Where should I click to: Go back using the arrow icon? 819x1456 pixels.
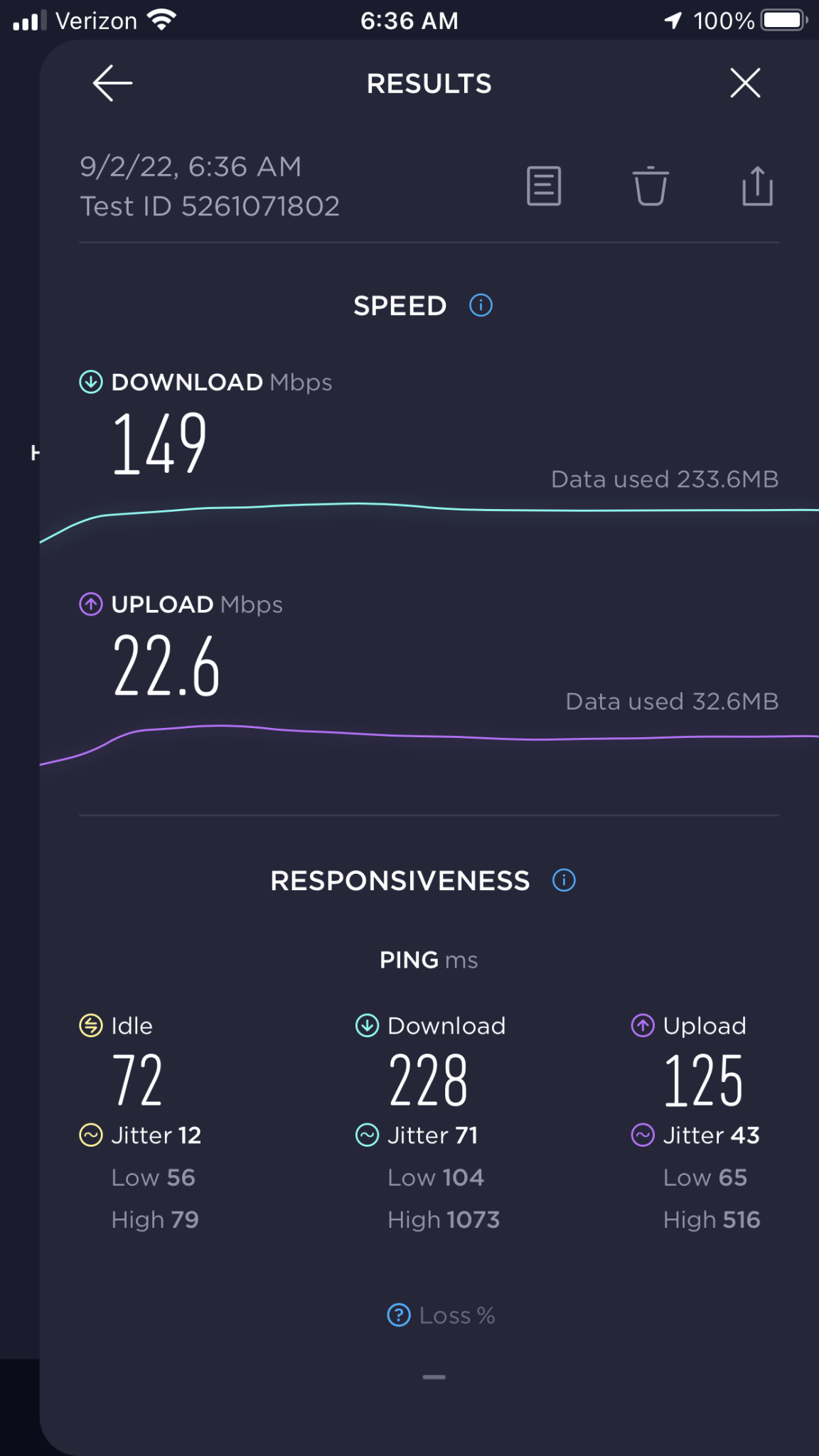pos(112,83)
